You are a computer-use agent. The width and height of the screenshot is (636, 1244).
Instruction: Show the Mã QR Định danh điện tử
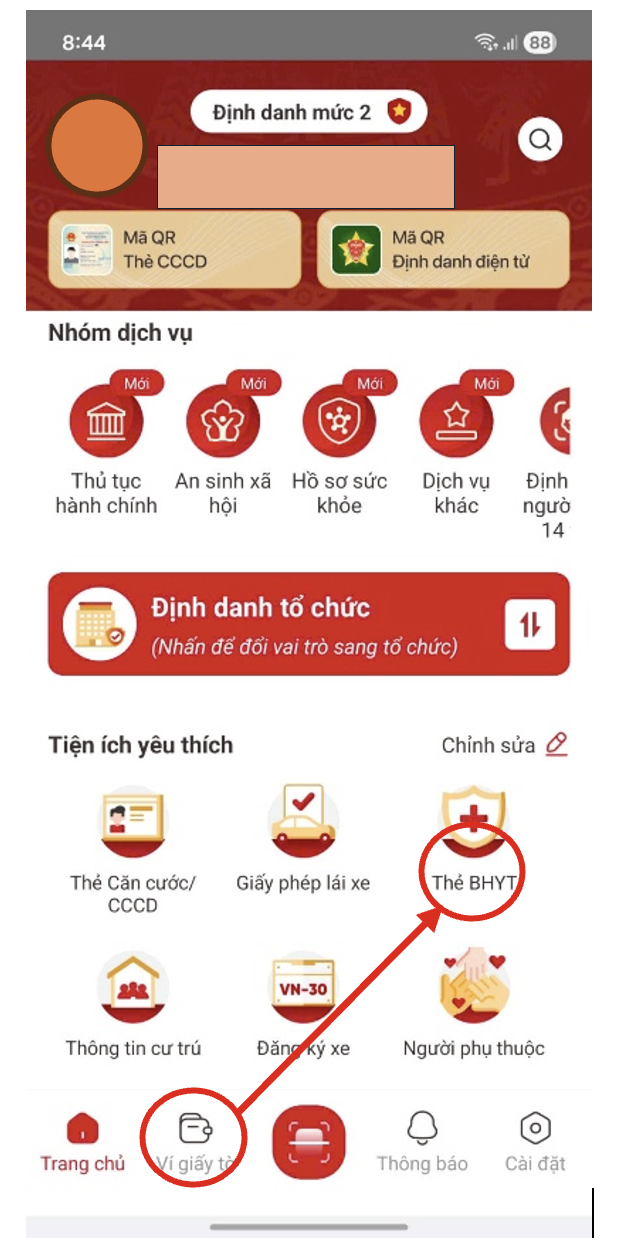pyautogui.click(x=443, y=250)
